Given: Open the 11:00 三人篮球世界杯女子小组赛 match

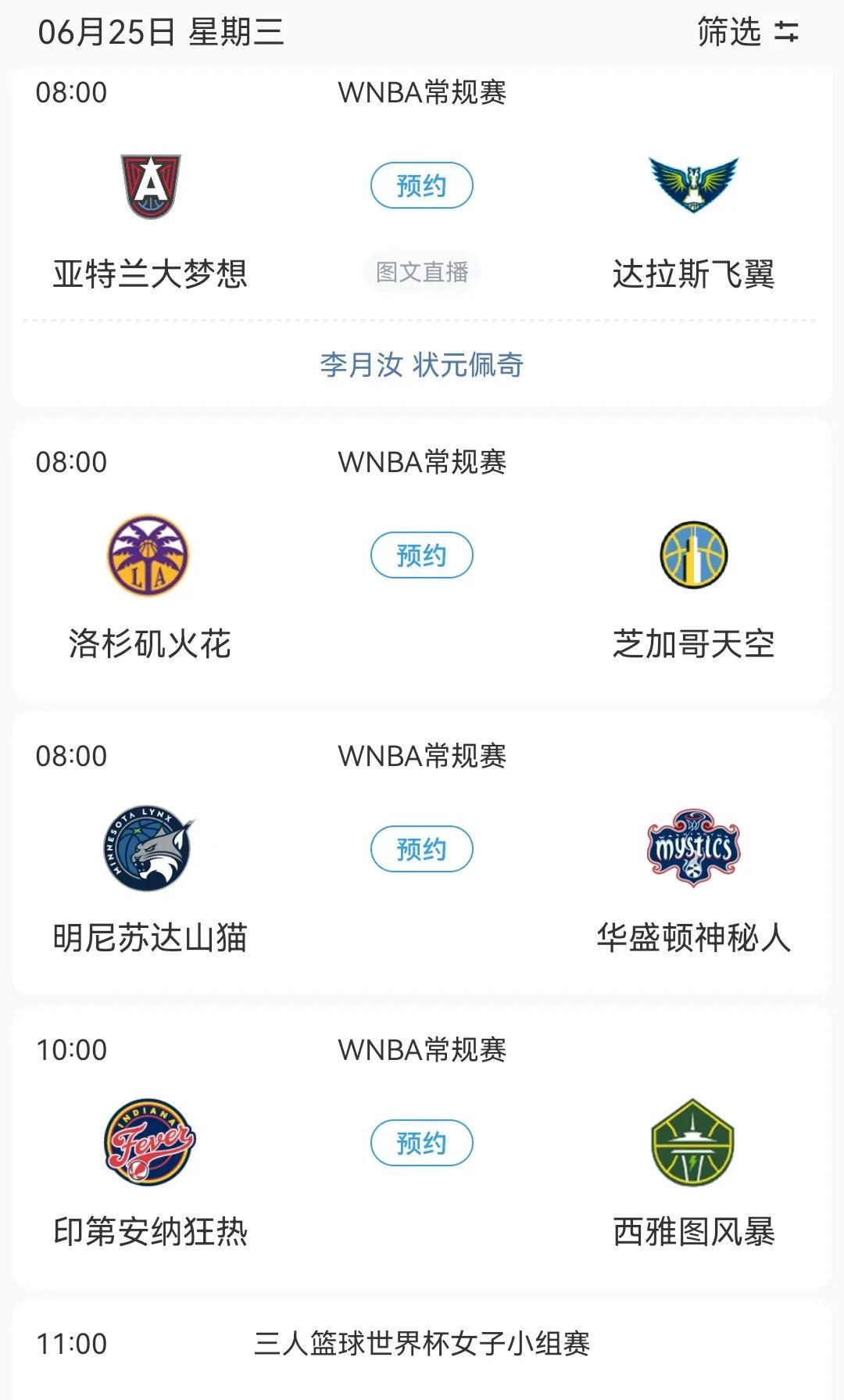Looking at the screenshot, I should pyautogui.click(x=422, y=1349).
